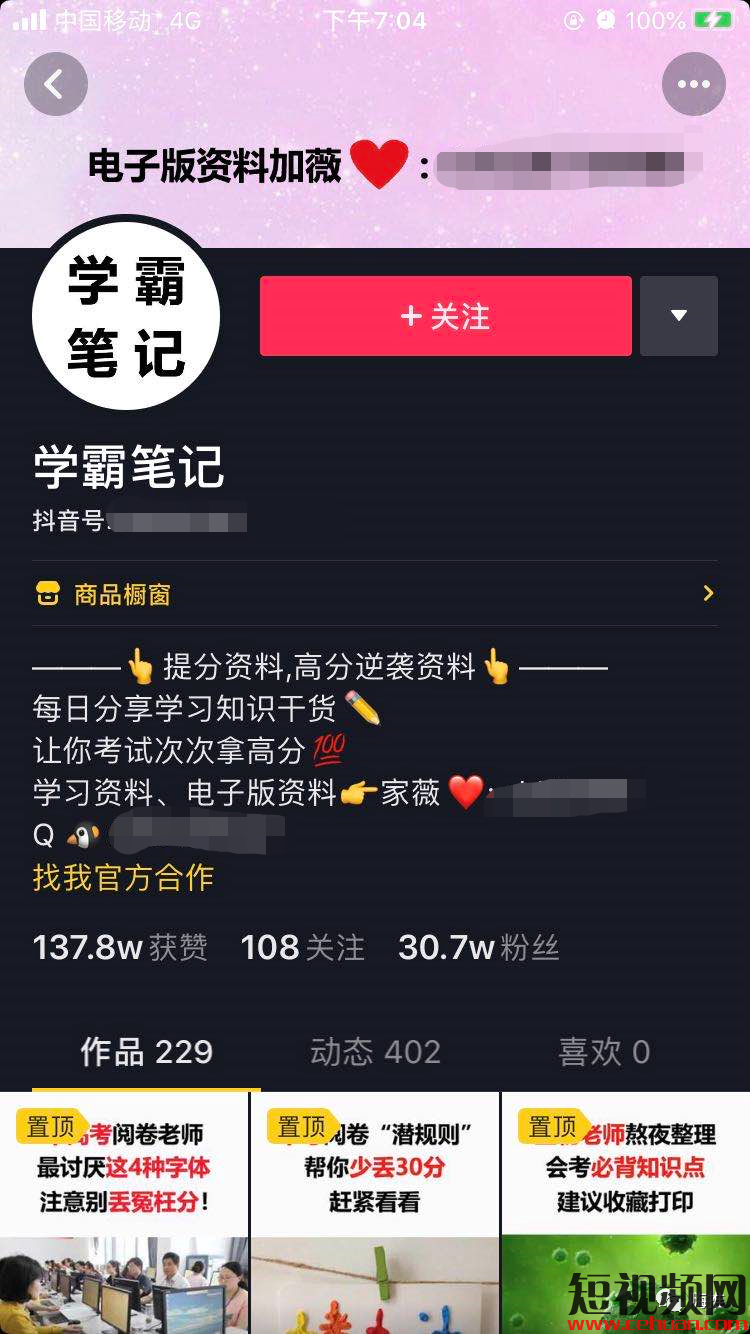Follow 学霸笔记 with the 关注 button

tap(445, 316)
